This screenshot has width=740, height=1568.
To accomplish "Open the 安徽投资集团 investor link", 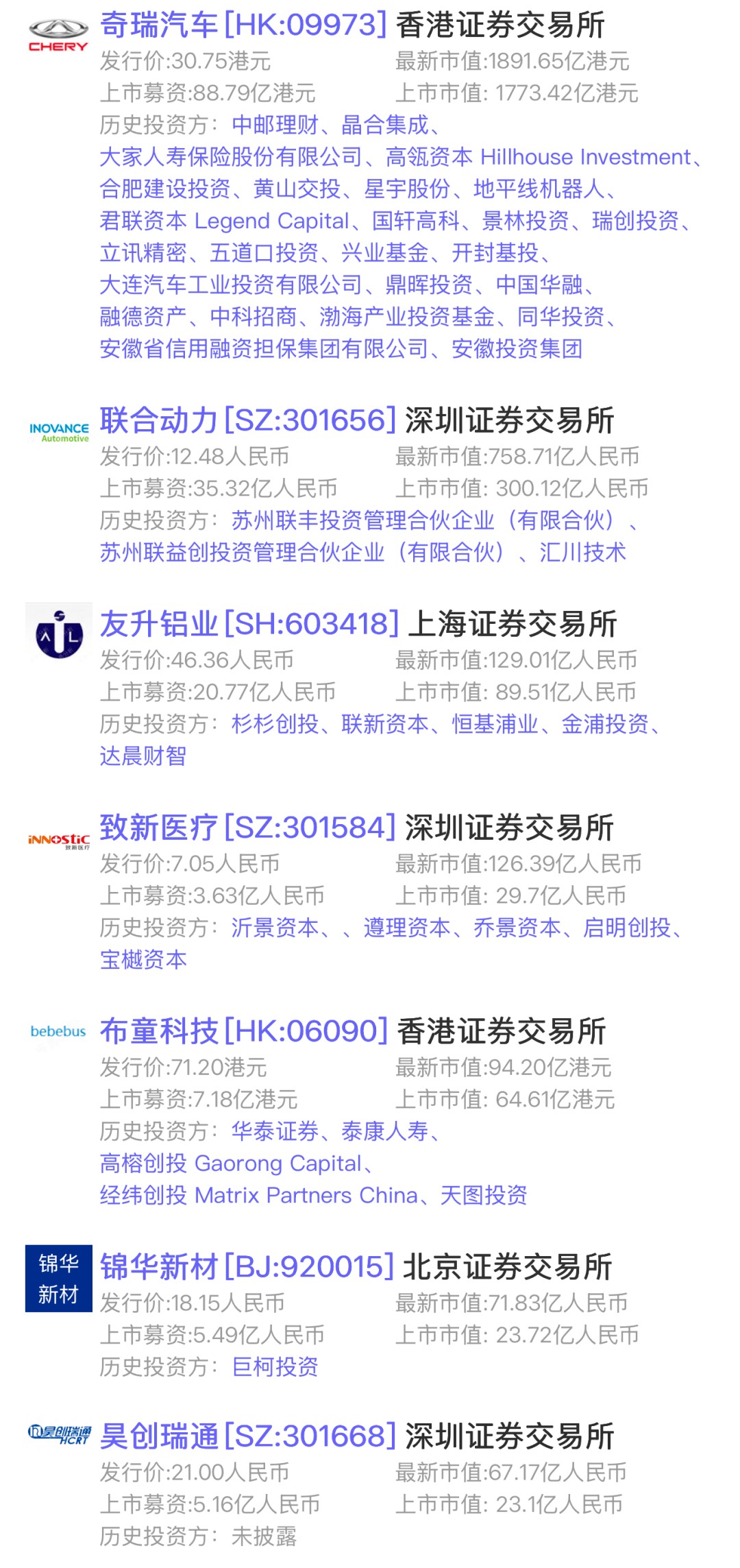I will pyautogui.click(x=517, y=348).
